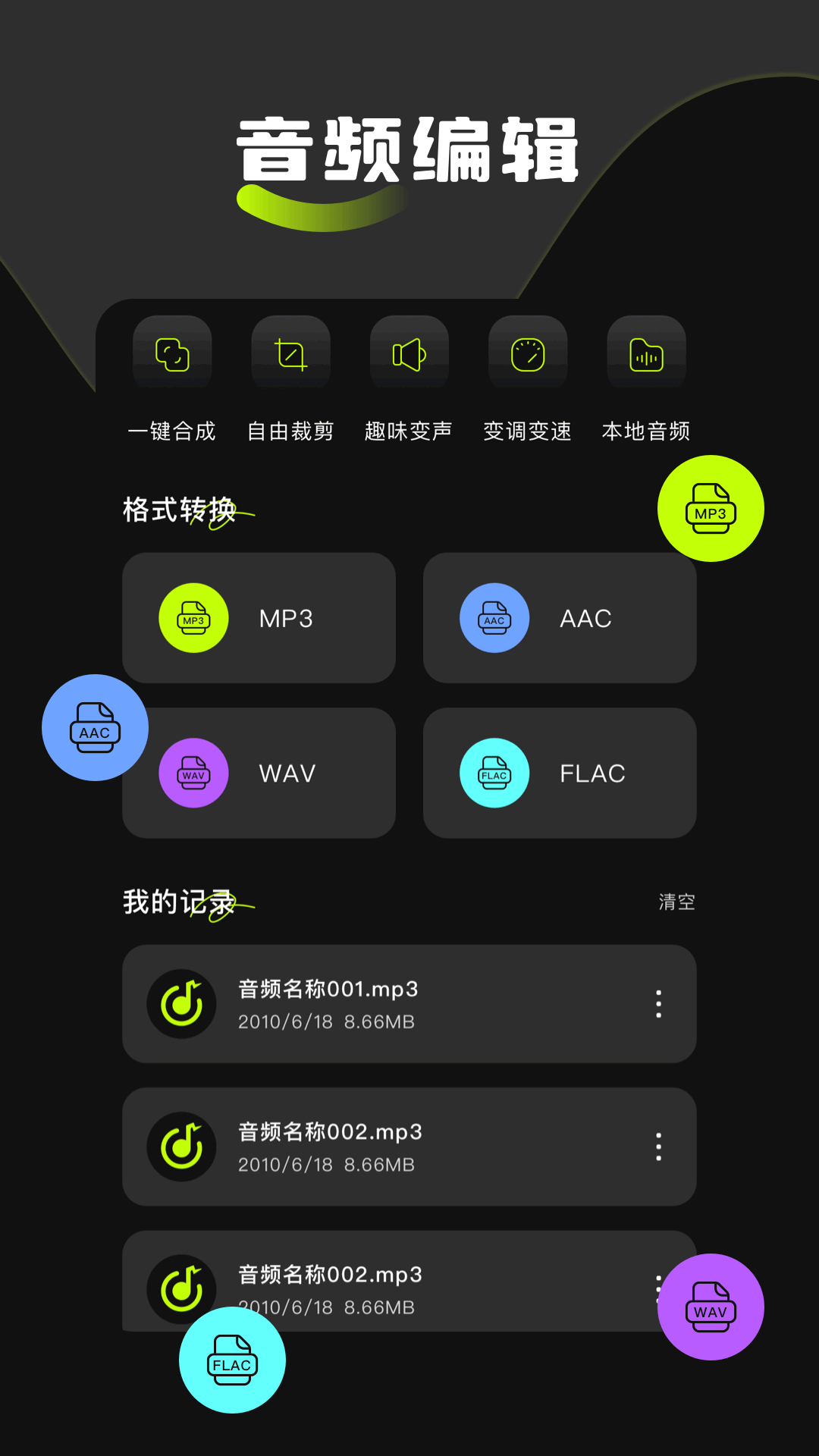The image size is (819, 1456).
Task: Open options menu for 音频名称001.mp3
Action: (x=658, y=1004)
